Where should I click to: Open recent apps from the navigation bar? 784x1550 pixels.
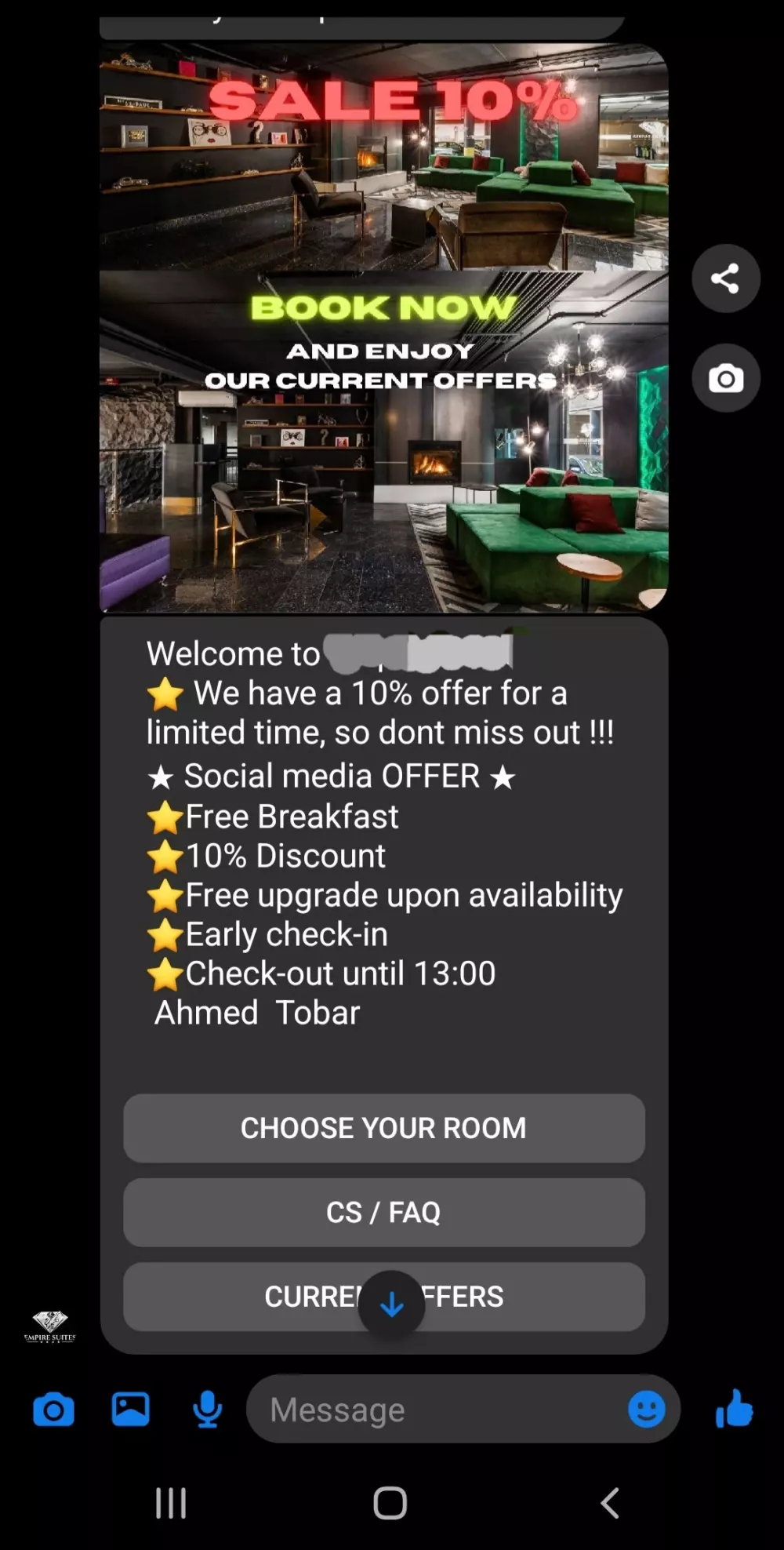pos(171,1504)
